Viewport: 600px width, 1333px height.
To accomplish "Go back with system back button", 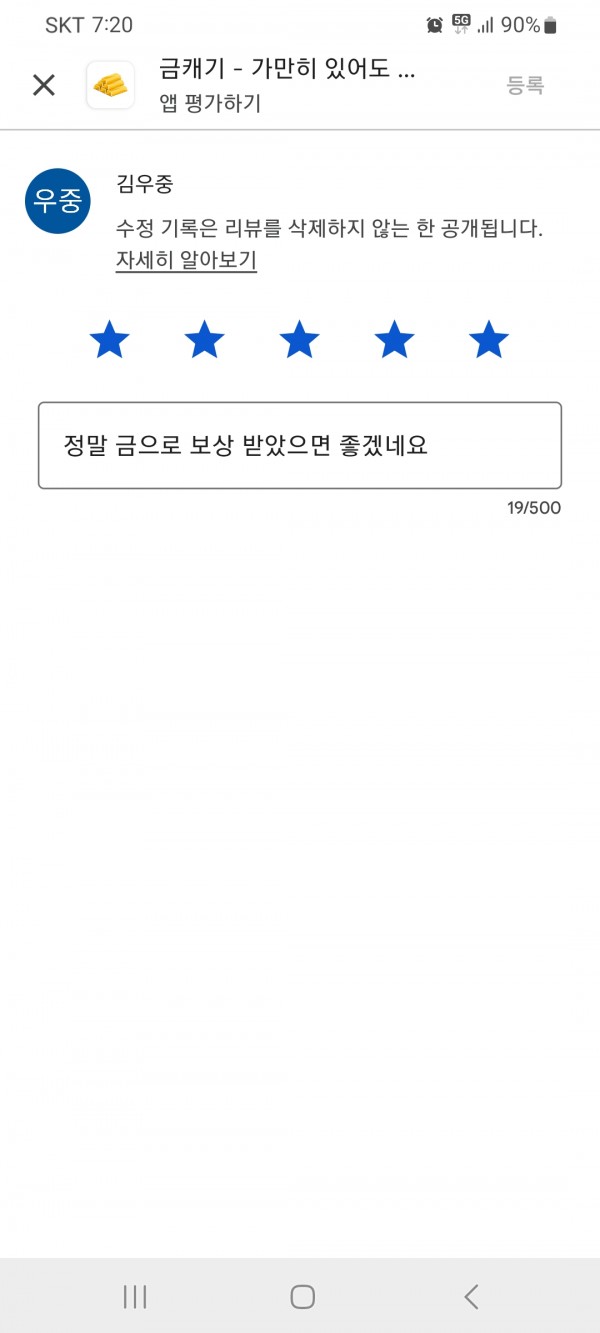I will pyautogui.click(x=471, y=1297).
